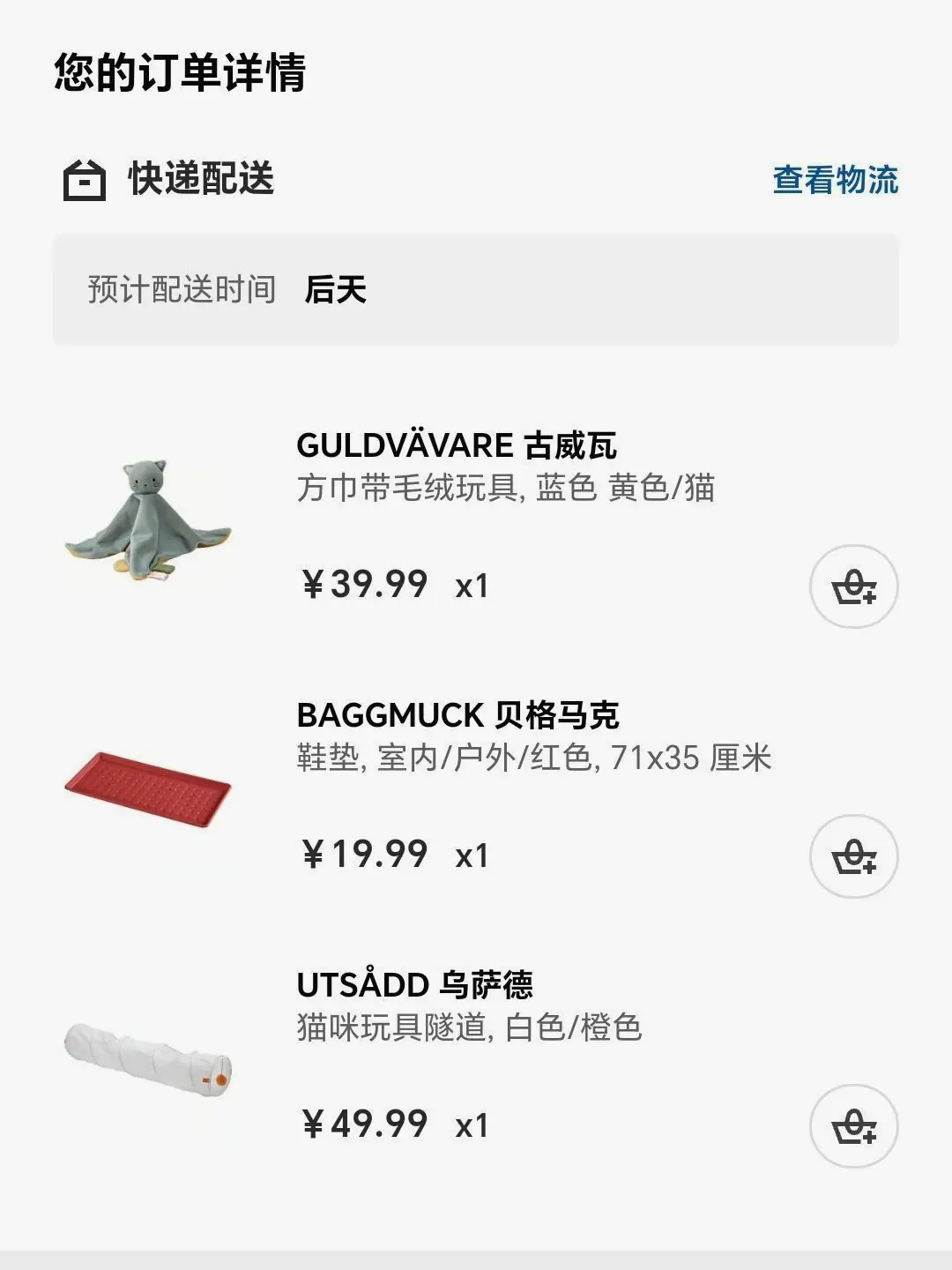Add GULDVÄVARE 古威瓦 to shopping bag
Screen dimensions: 952x1270
(853, 586)
